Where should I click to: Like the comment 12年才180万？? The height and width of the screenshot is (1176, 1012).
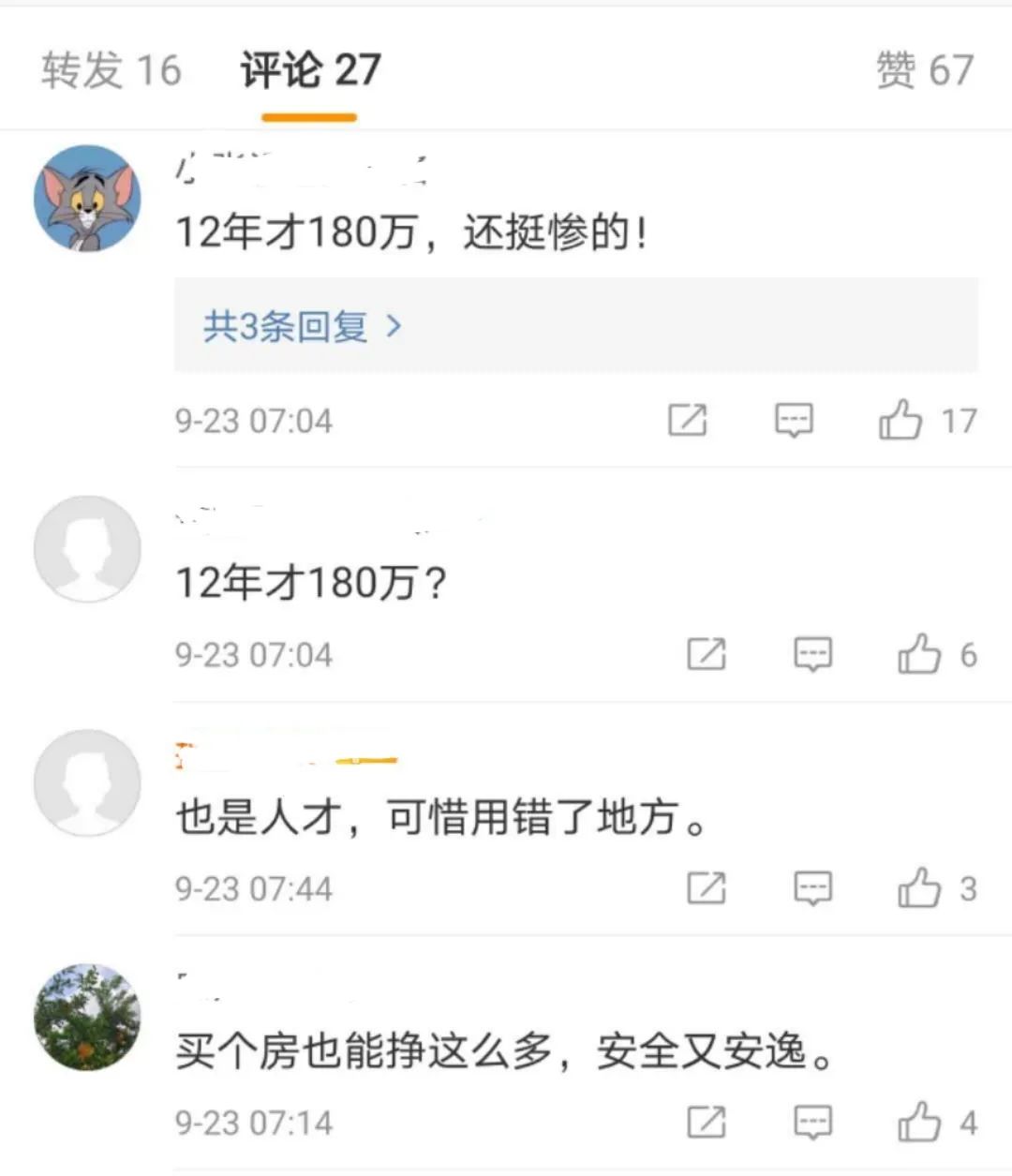(919, 654)
